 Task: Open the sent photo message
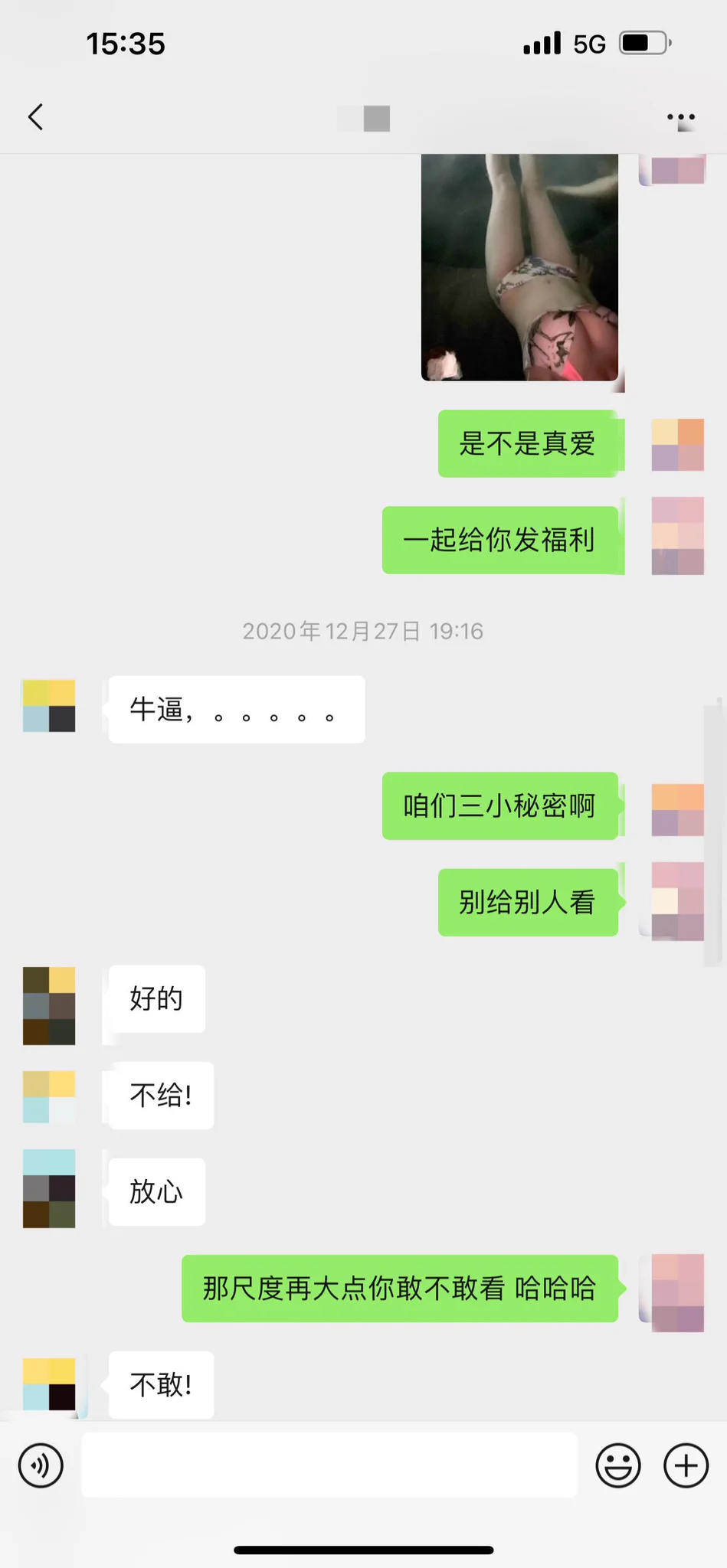pos(519,267)
